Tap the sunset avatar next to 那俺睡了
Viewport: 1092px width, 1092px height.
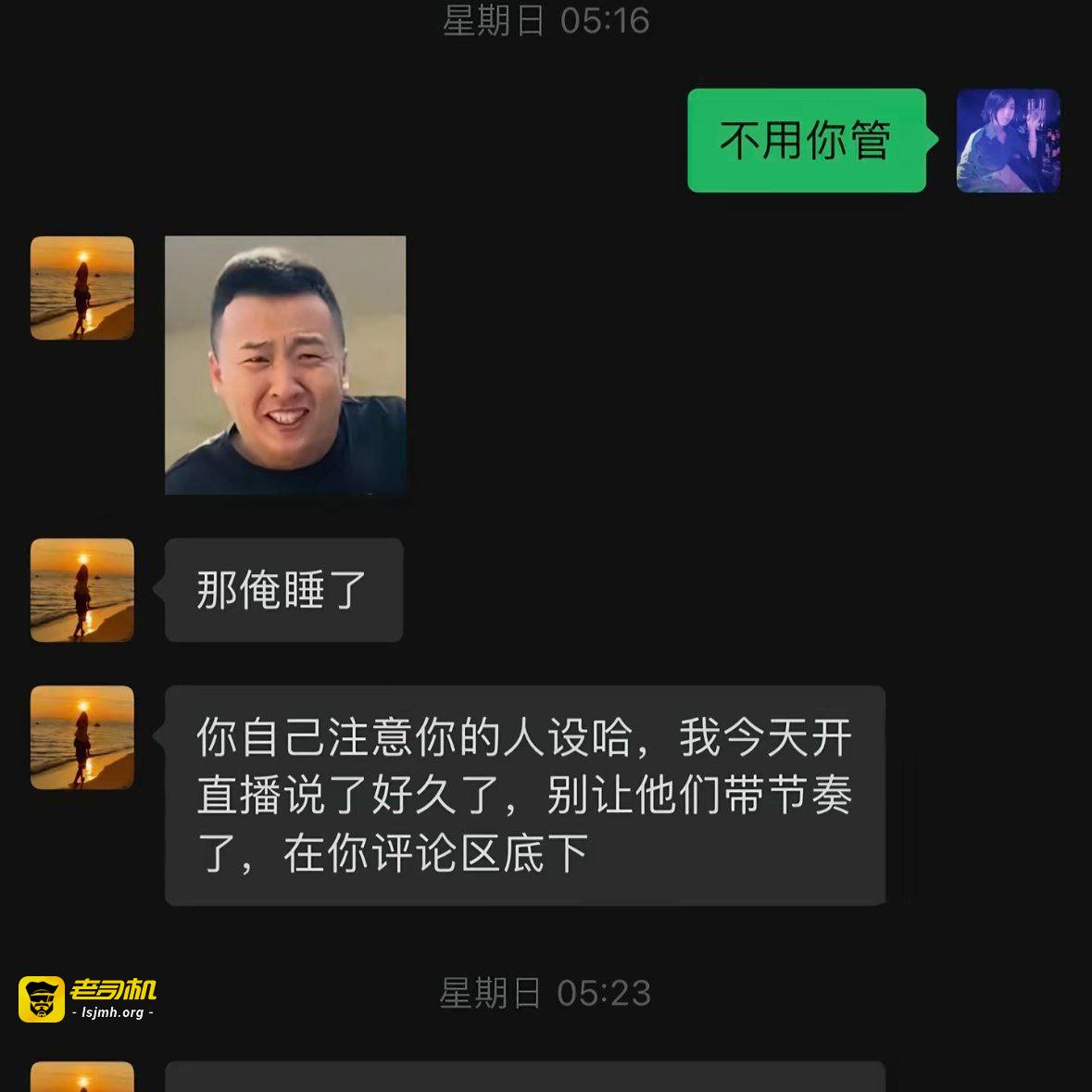pos(82,590)
